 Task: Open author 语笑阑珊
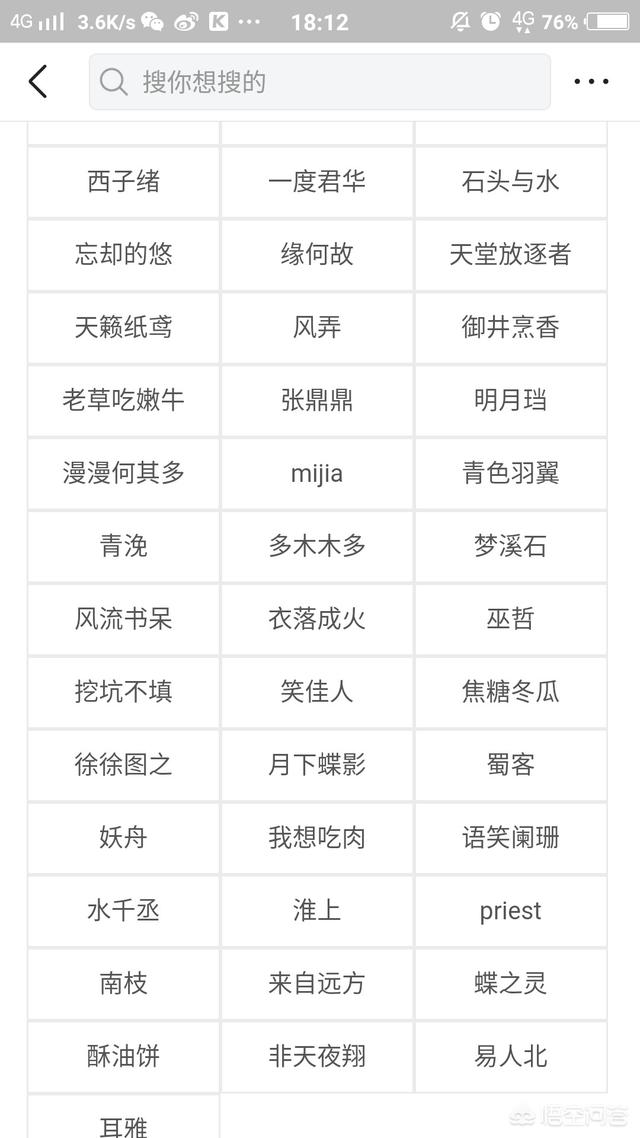pos(510,838)
